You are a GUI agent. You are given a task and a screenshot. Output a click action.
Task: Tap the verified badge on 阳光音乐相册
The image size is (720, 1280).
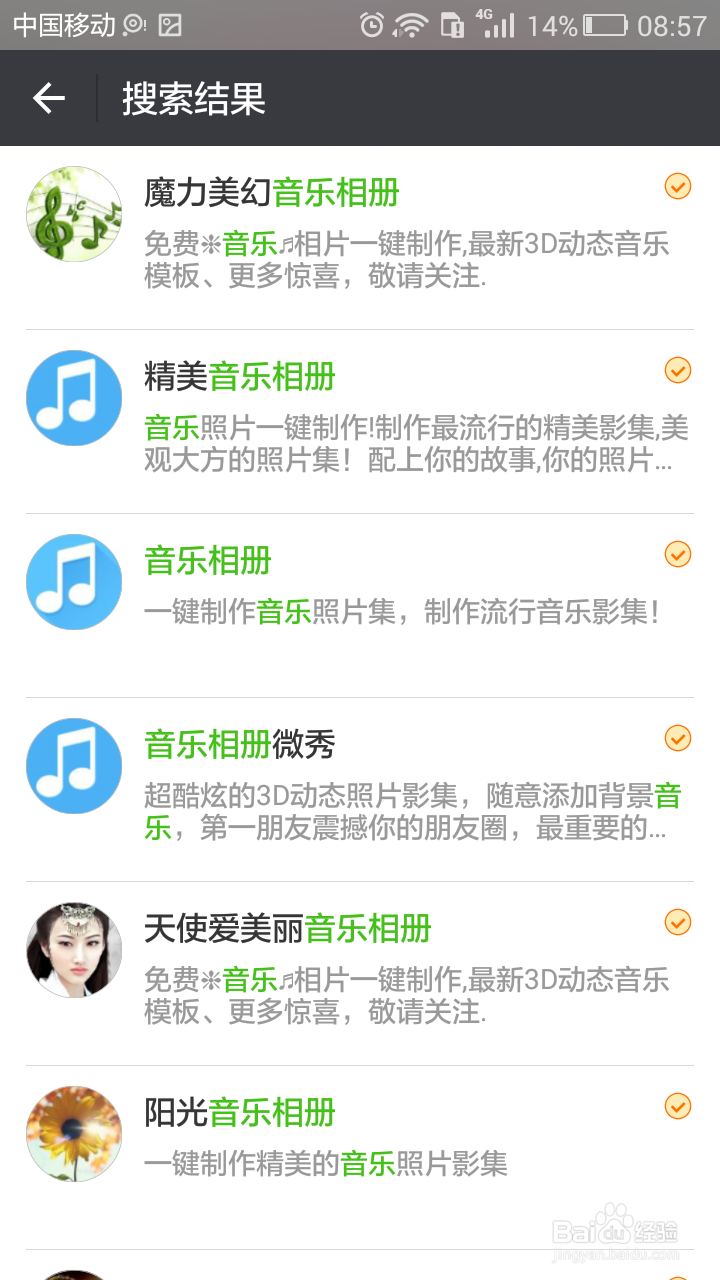point(677,1106)
